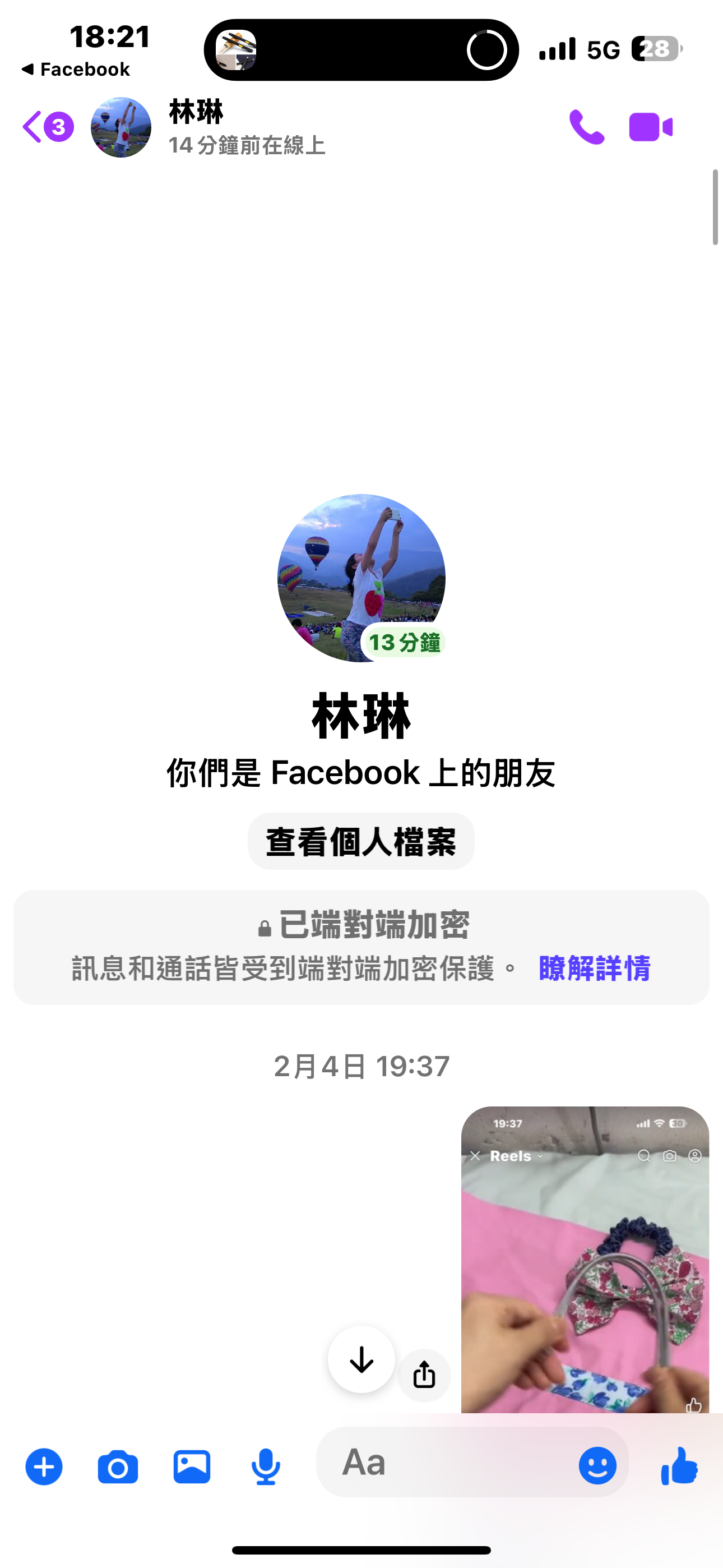
Task: Start a voice call with 林琳
Action: click(586, 127)
